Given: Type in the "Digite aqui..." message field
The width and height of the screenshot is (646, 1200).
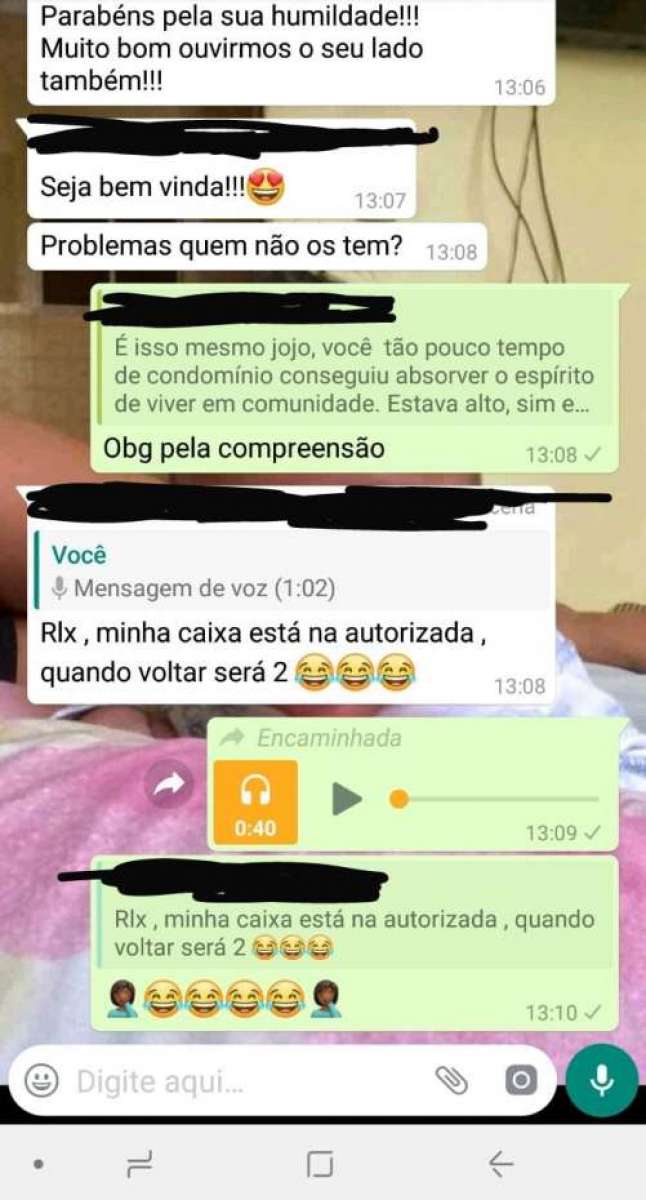Looking at the screenshot, I should tap(240, 1081).
